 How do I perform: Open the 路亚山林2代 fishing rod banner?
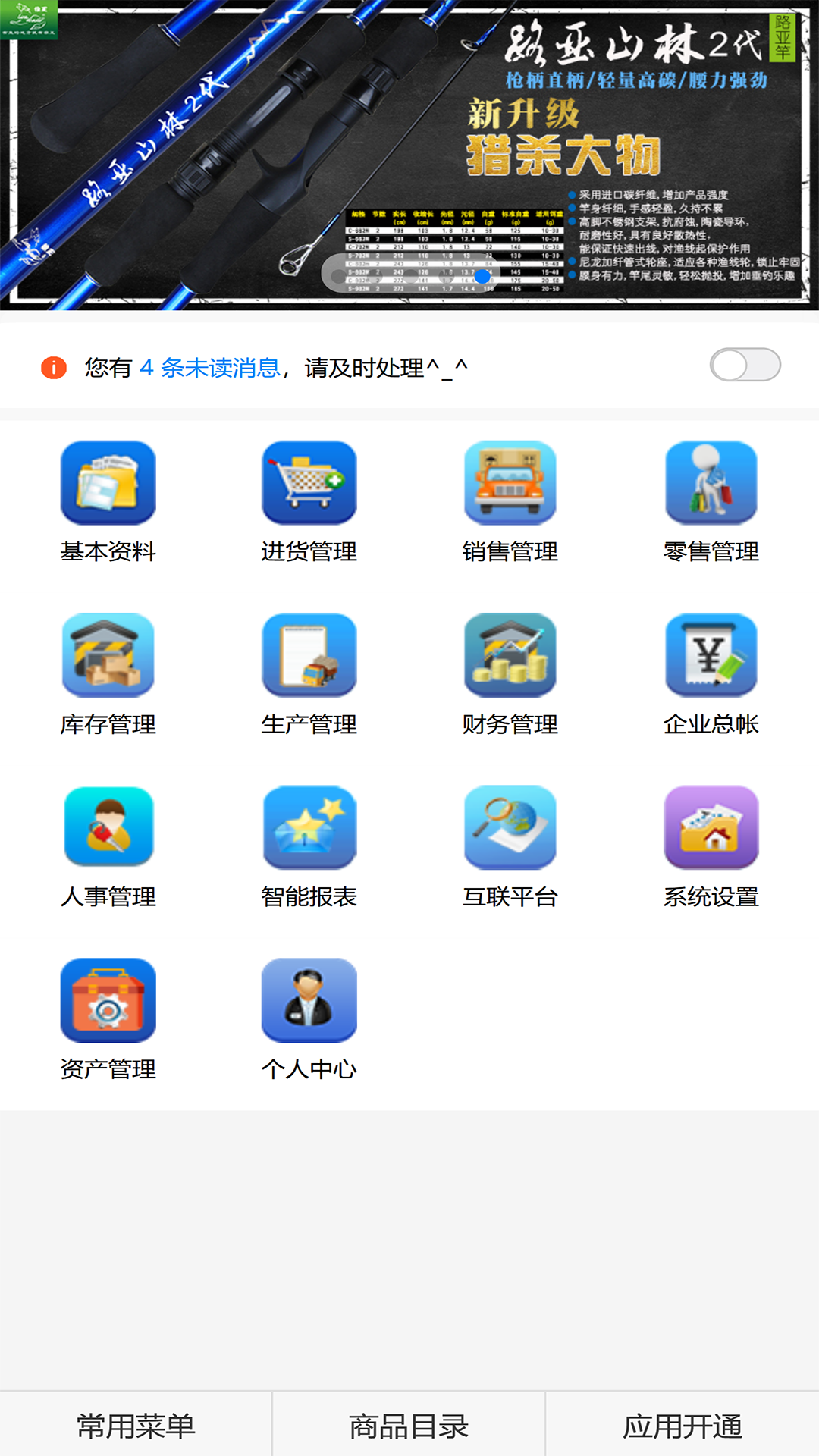[409, 155]
